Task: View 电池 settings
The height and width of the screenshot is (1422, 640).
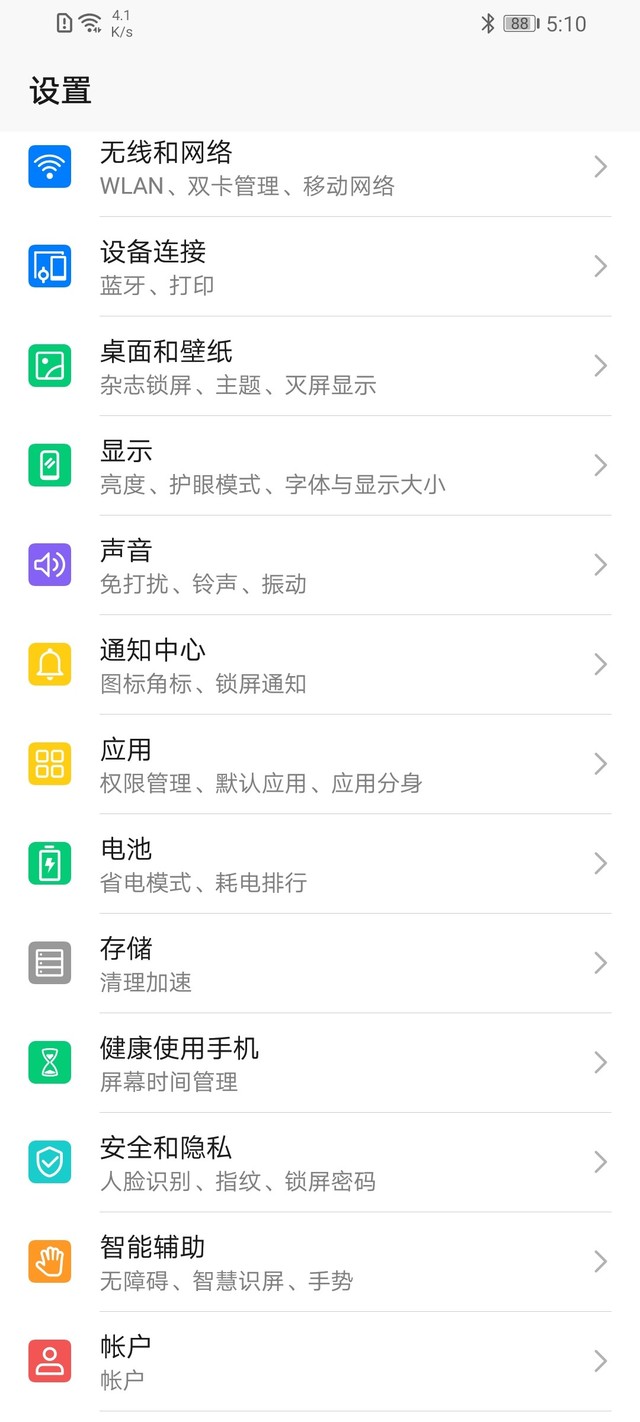Action: pyautogui.click(x=320, y=864)
